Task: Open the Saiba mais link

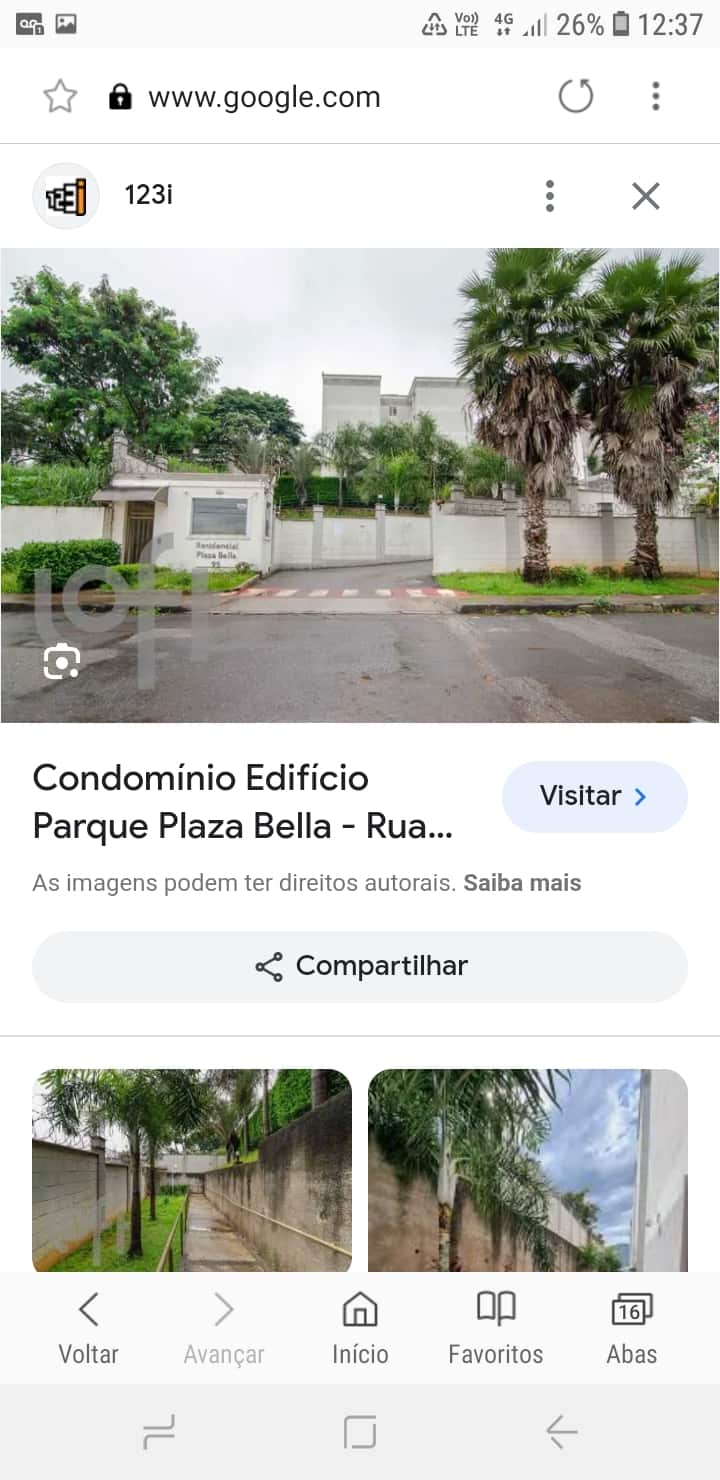Action: click(x=522, y=883)
